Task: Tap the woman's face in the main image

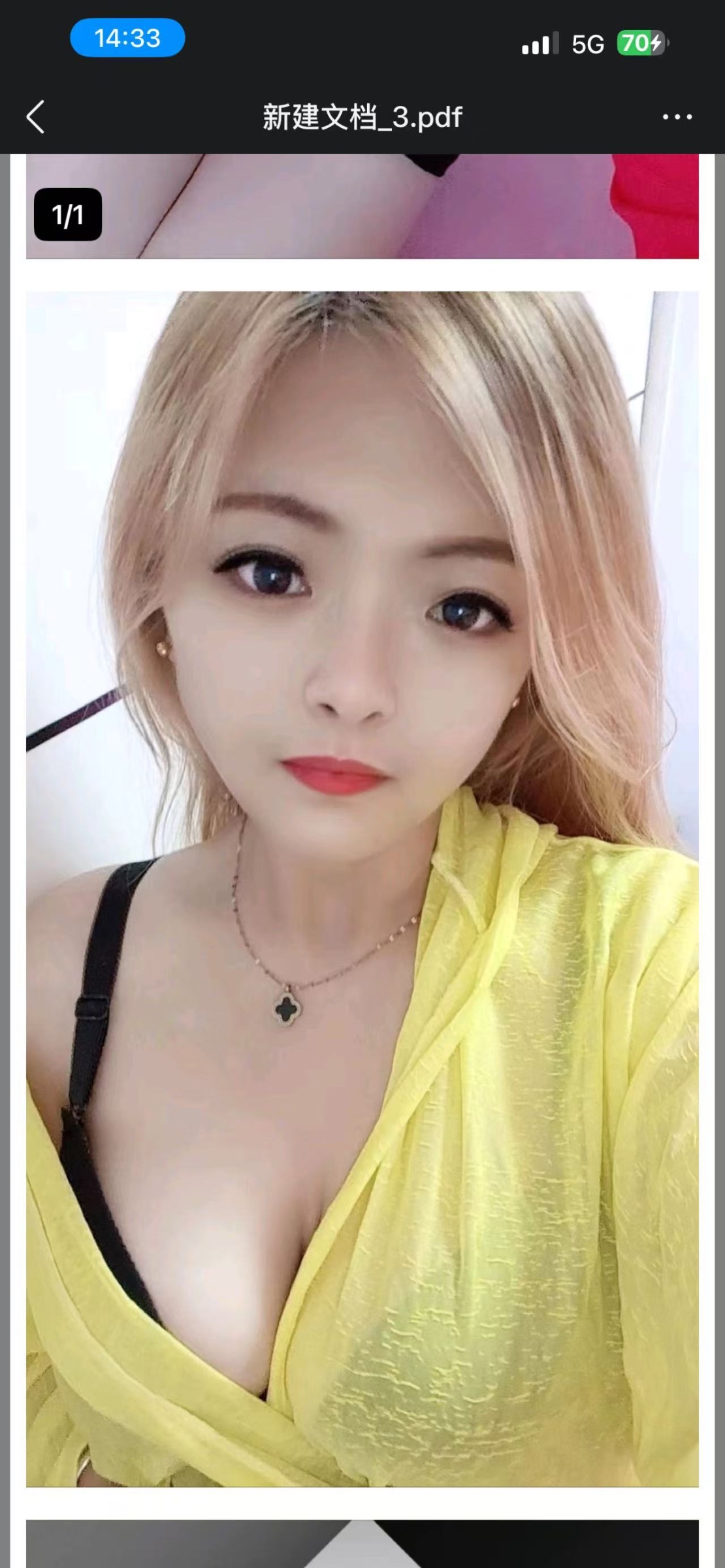Action: click(346, 640)
